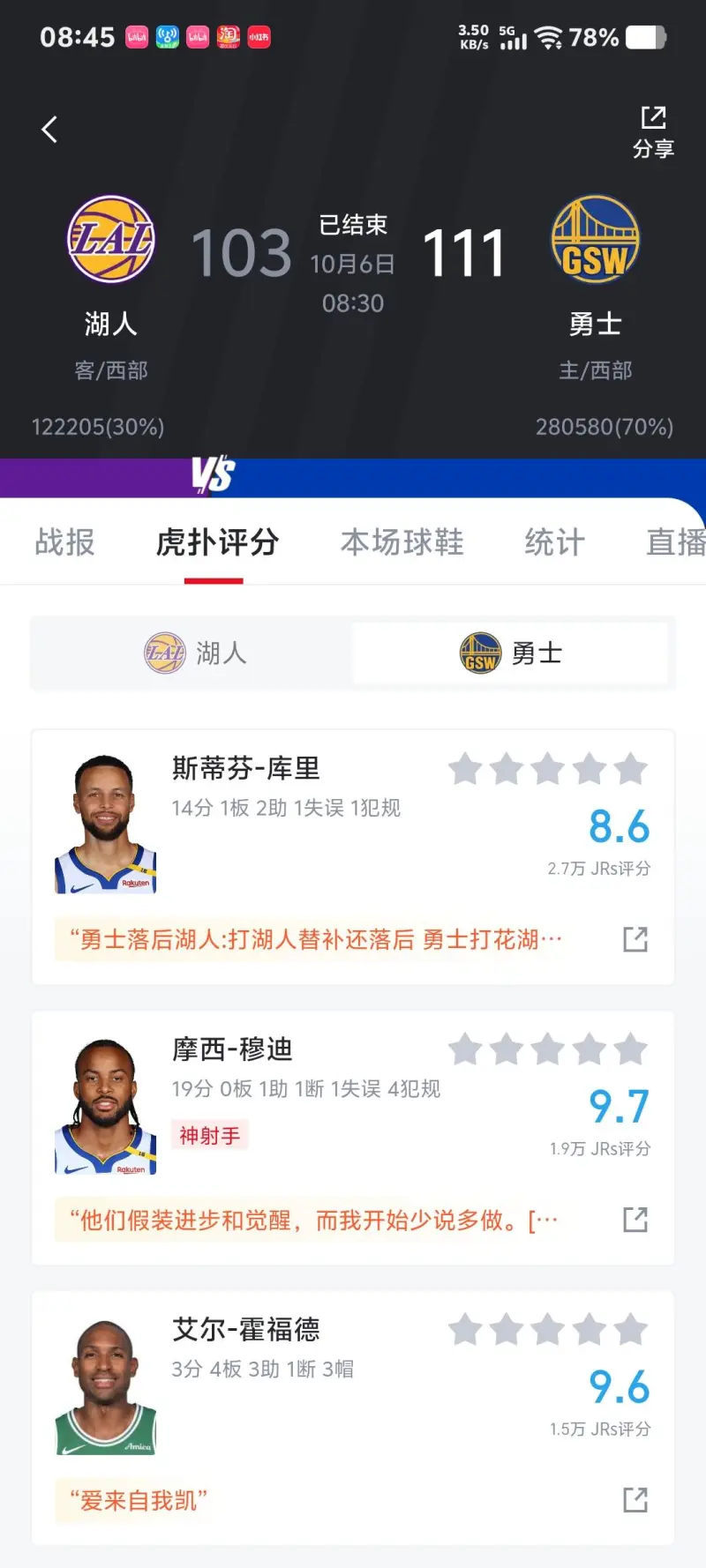
Task: Rate 艾尔-霍福德 five stars
Action: [x=630, y=1329]
